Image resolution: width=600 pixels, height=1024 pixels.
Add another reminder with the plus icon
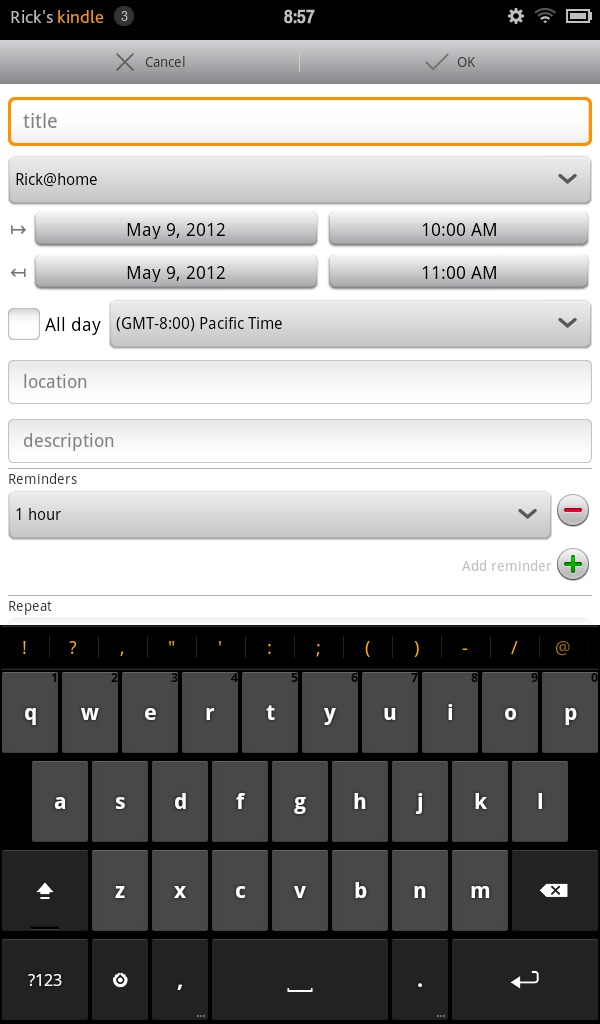click(573, 565)
